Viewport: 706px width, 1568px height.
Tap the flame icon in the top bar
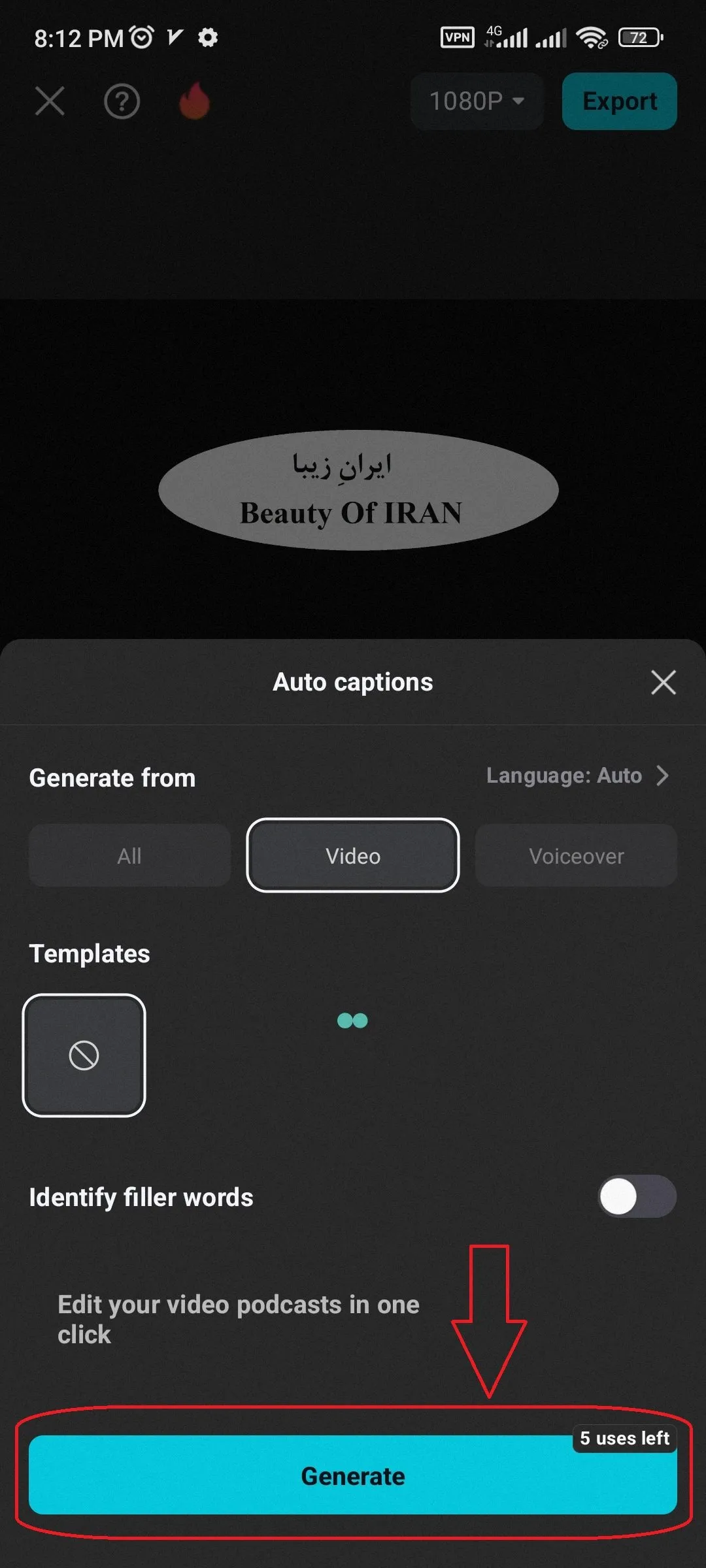pyautogui.click(x=195, y=101)
